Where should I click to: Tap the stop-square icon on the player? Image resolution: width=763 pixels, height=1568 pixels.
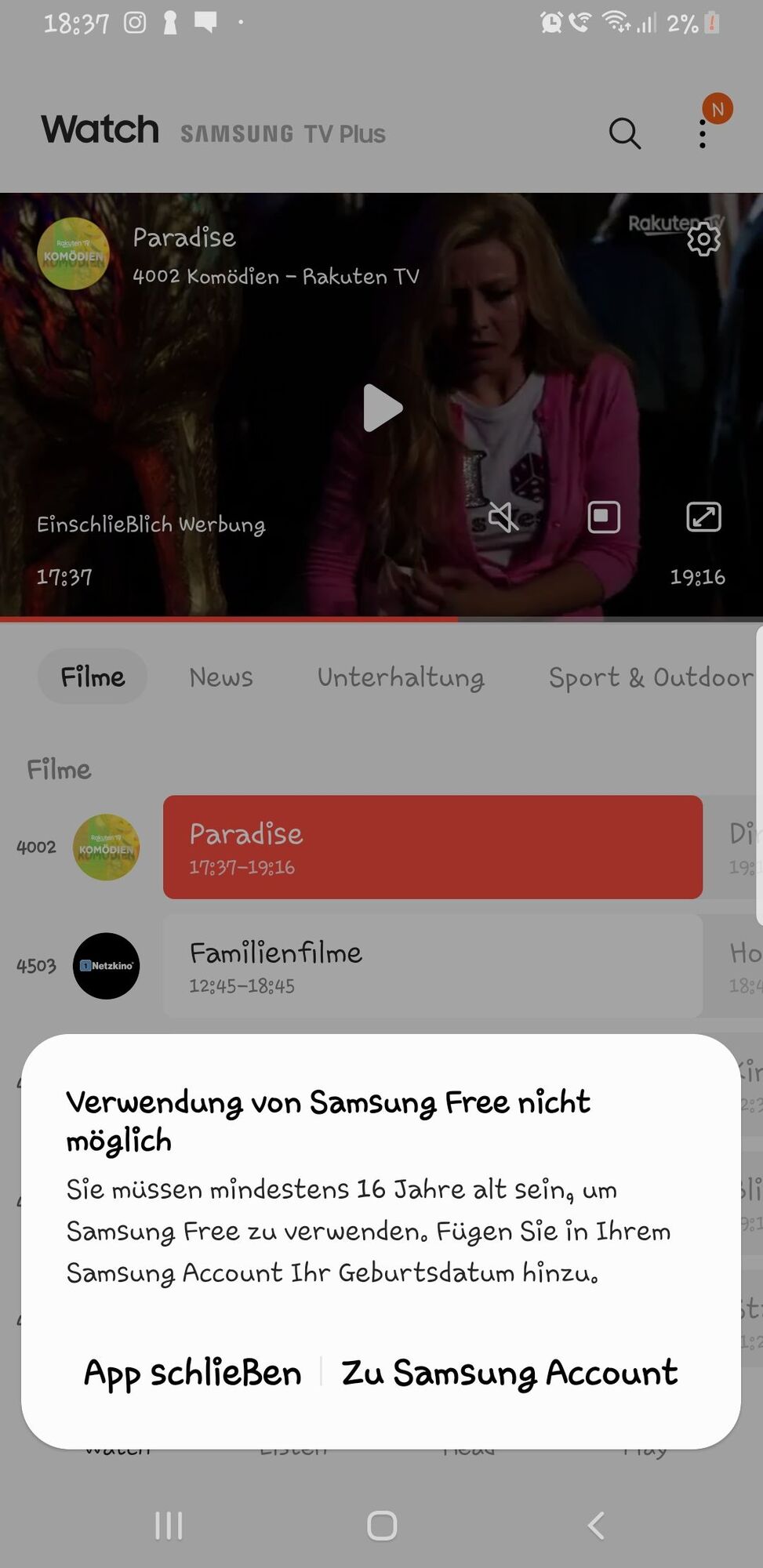pyautogui.click(x=604, y=517)
